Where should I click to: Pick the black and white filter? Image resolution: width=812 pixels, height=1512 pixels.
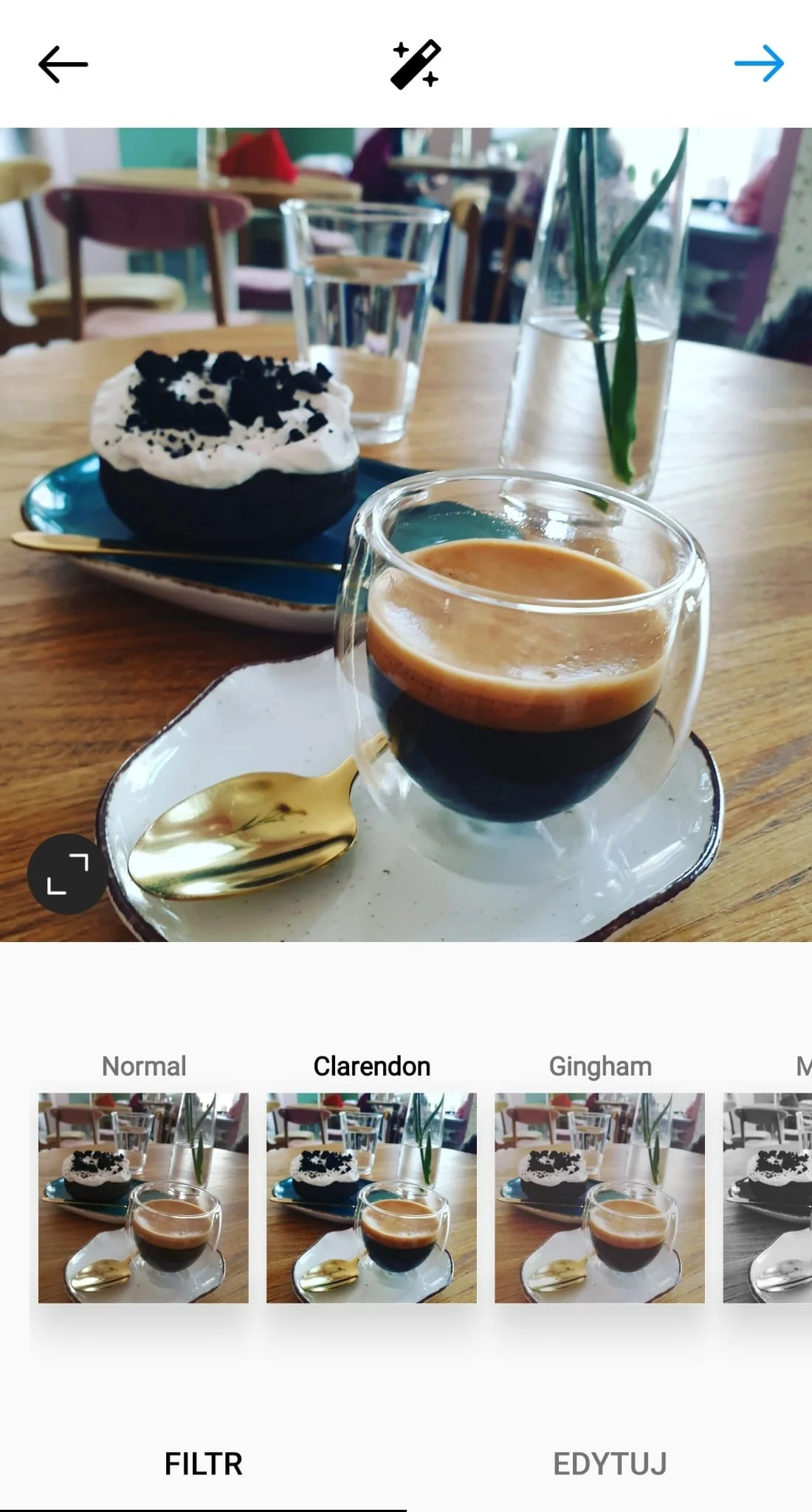coord(768,1197)
